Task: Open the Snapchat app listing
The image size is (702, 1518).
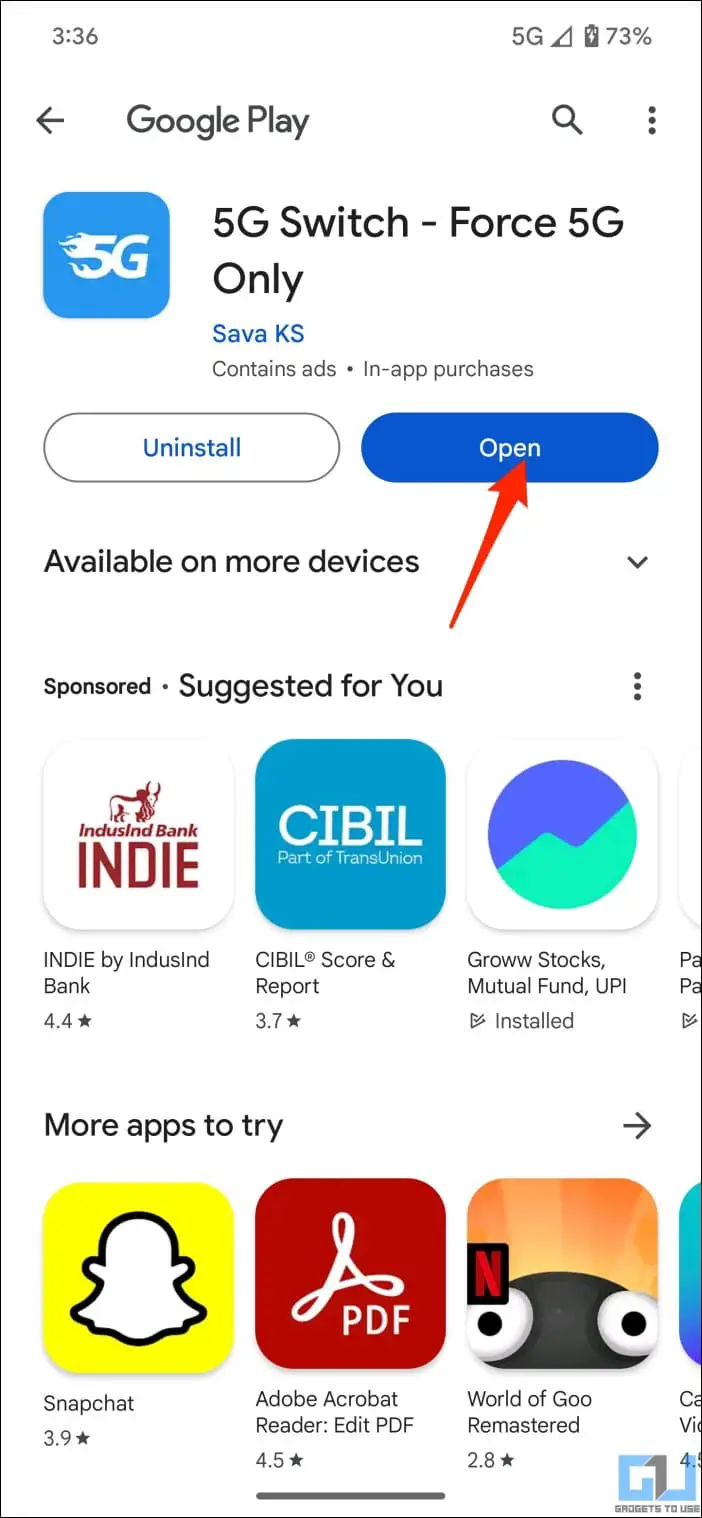Action: pos(138,1276)
